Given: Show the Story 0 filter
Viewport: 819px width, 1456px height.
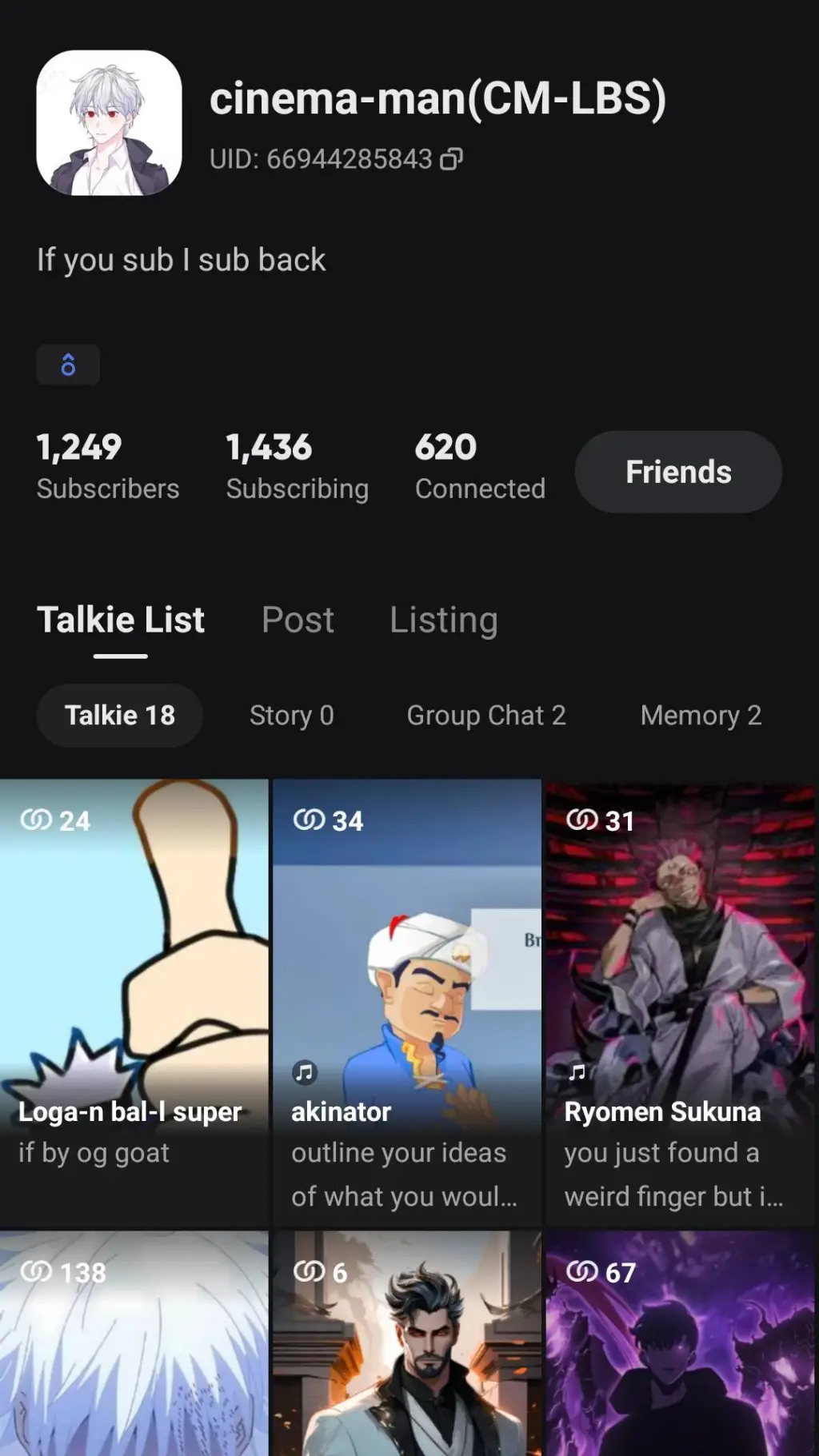Looking at the screenshot, I should (x=291, y=716).
